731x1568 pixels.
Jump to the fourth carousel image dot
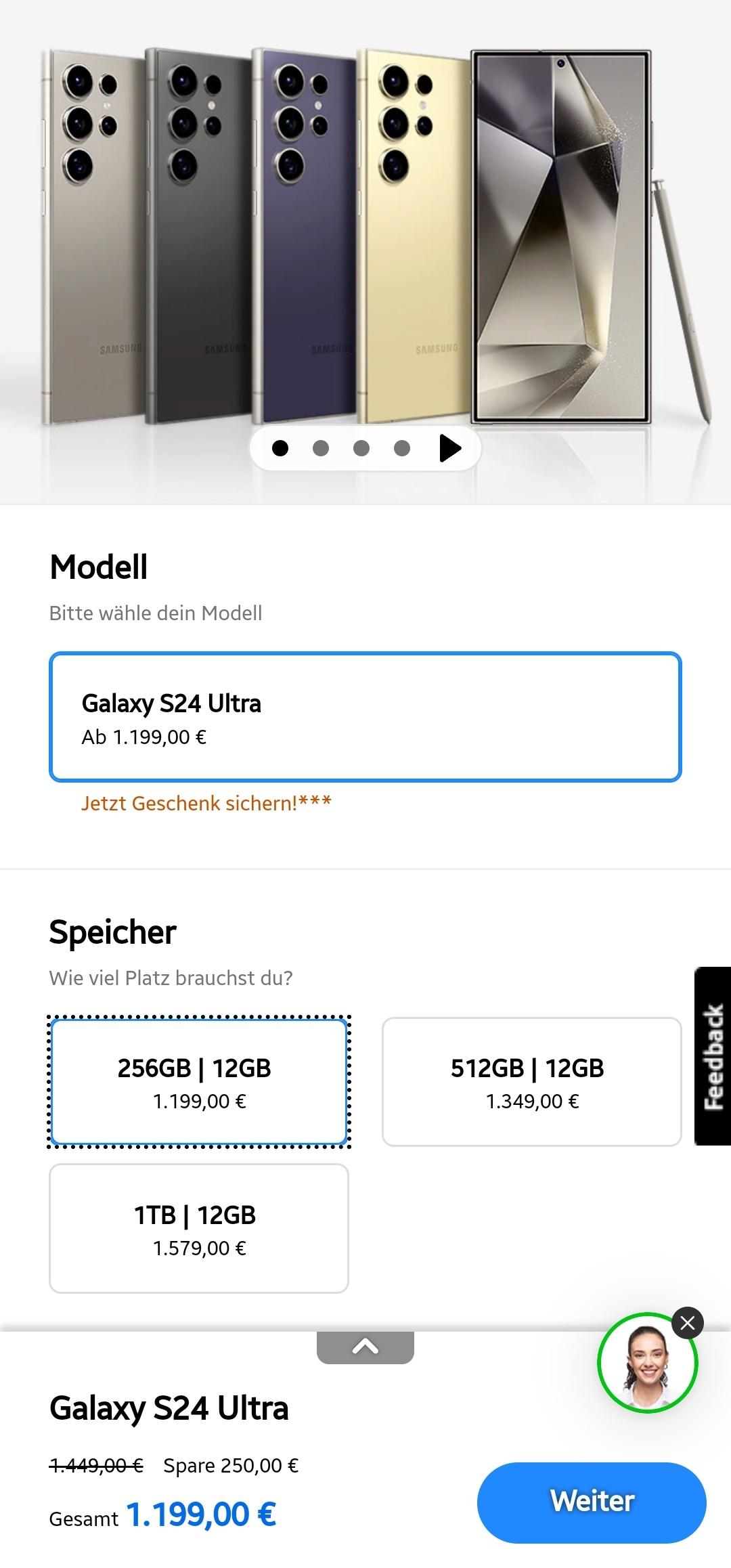(x=402, y=448)
